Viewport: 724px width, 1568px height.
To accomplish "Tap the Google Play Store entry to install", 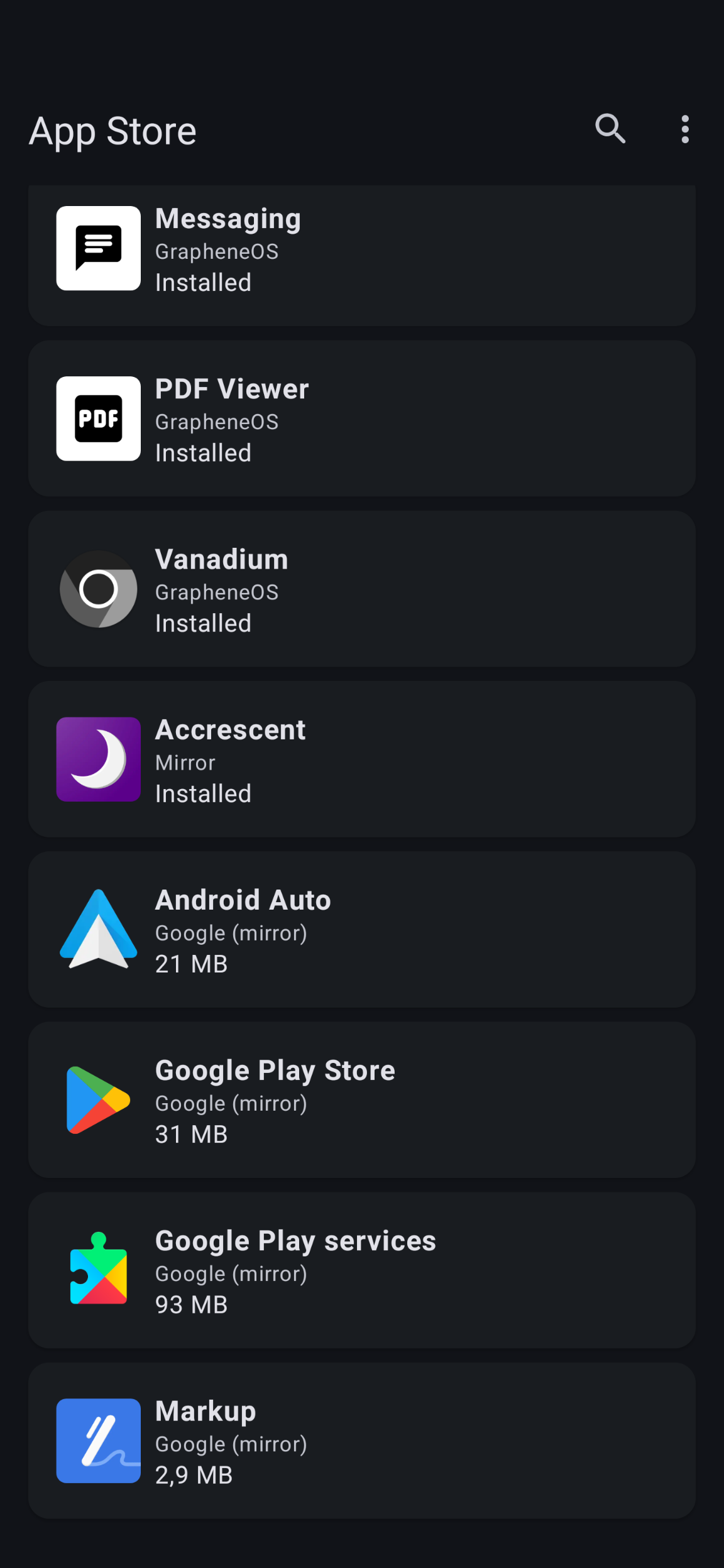I will pos(362,1099).
